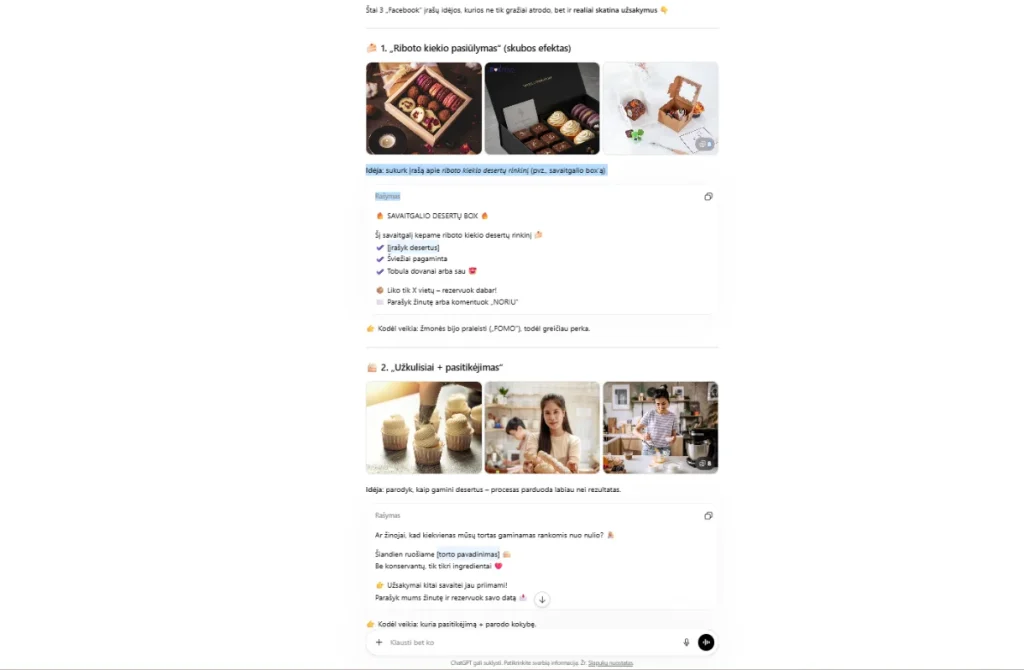Open the macarons box image
1024x670 pixels.
point(423,108)
